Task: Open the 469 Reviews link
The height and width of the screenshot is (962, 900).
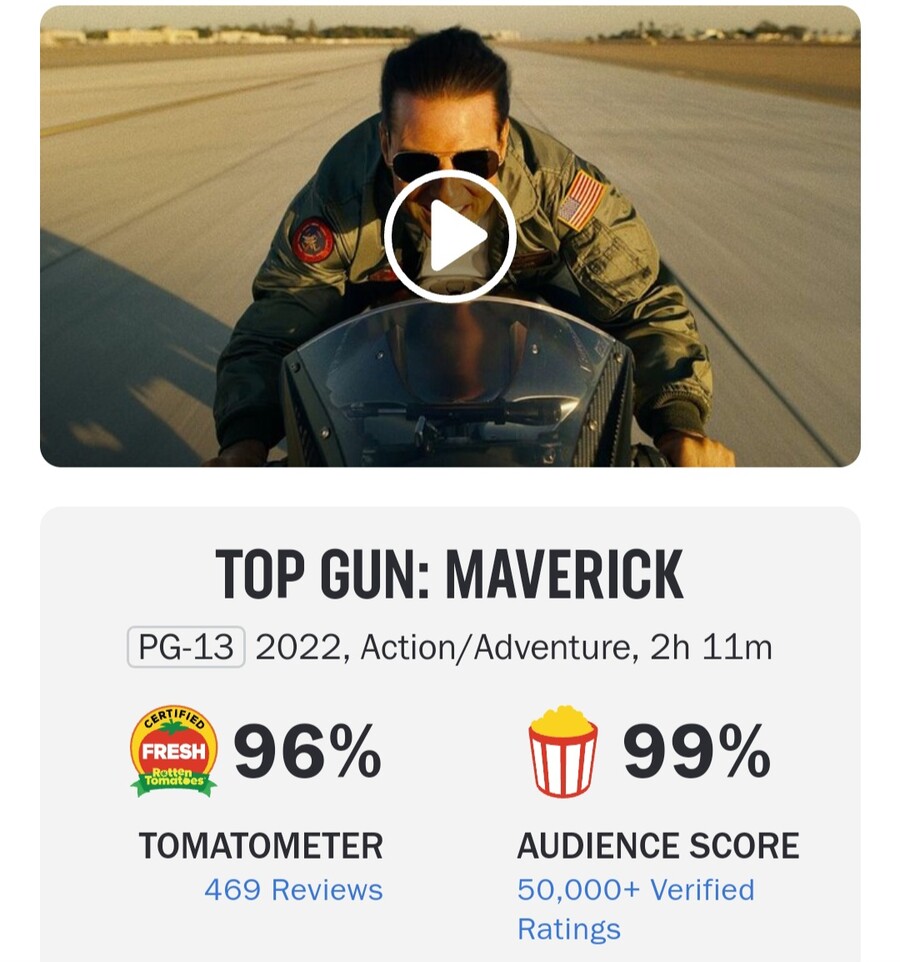Action: coord(293,889)
